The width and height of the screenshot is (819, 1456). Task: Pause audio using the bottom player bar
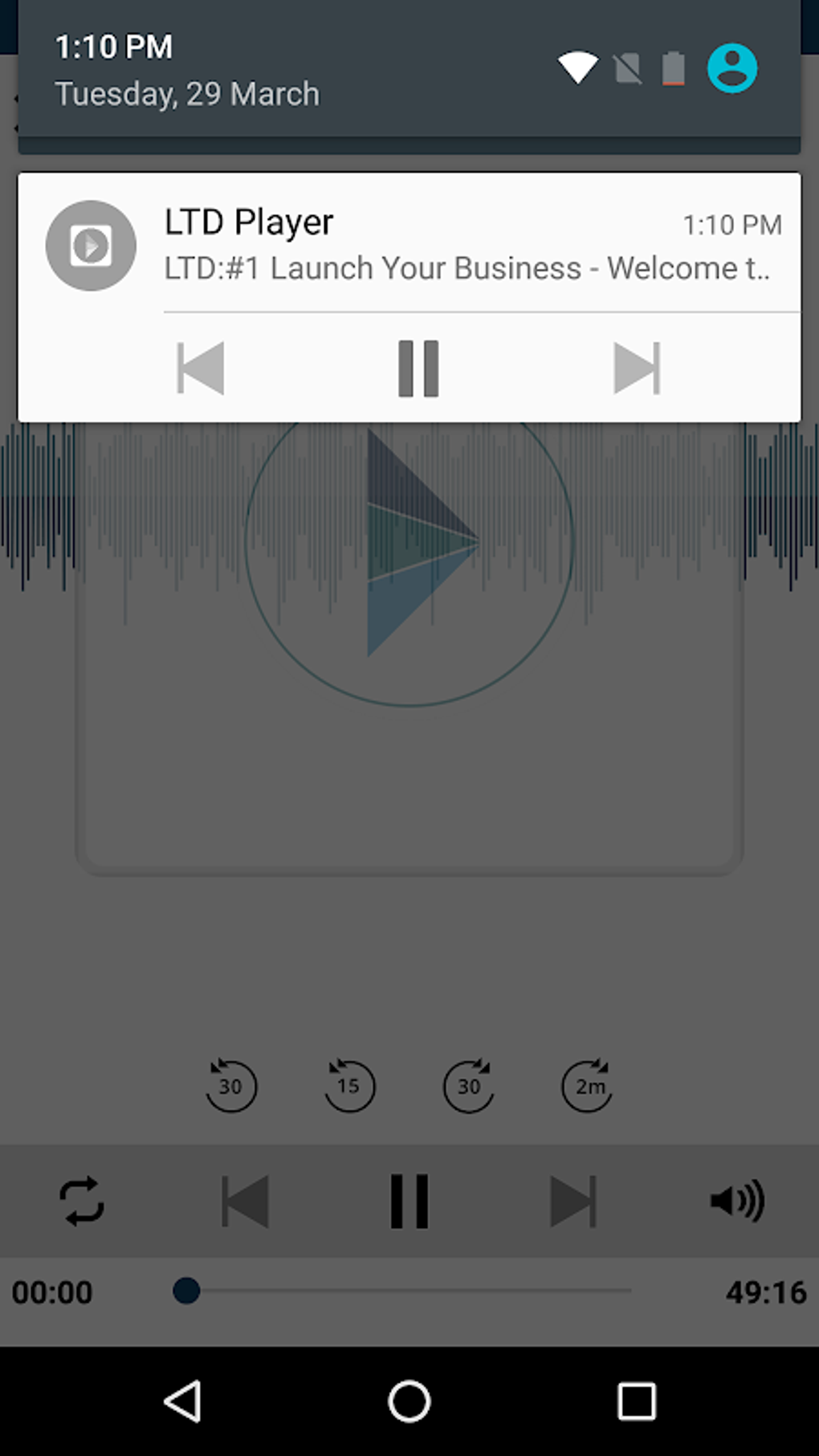point(409,1201)
